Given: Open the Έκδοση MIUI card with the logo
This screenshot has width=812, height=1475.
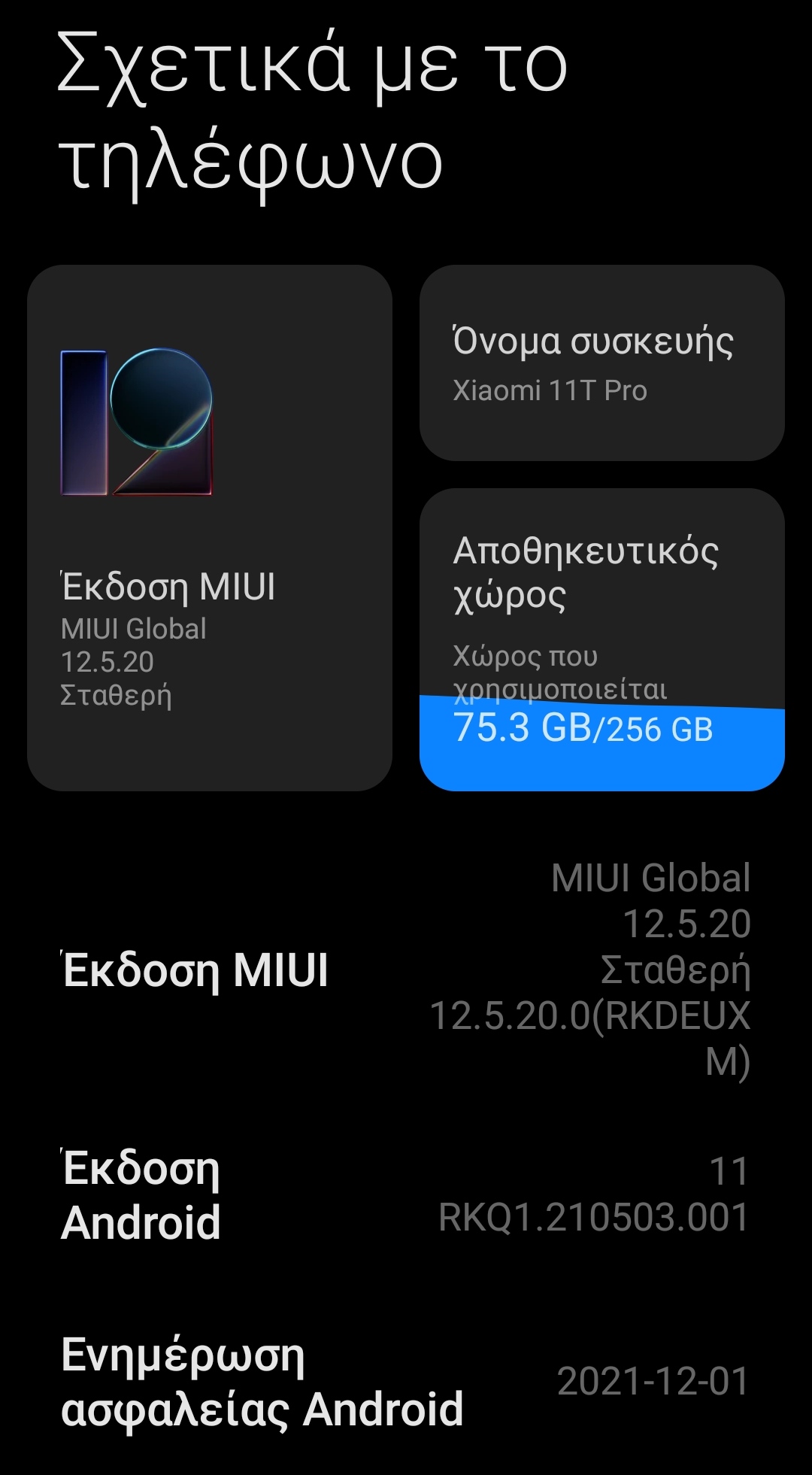Looking at the screenshot, I should [x=209, y=527].
